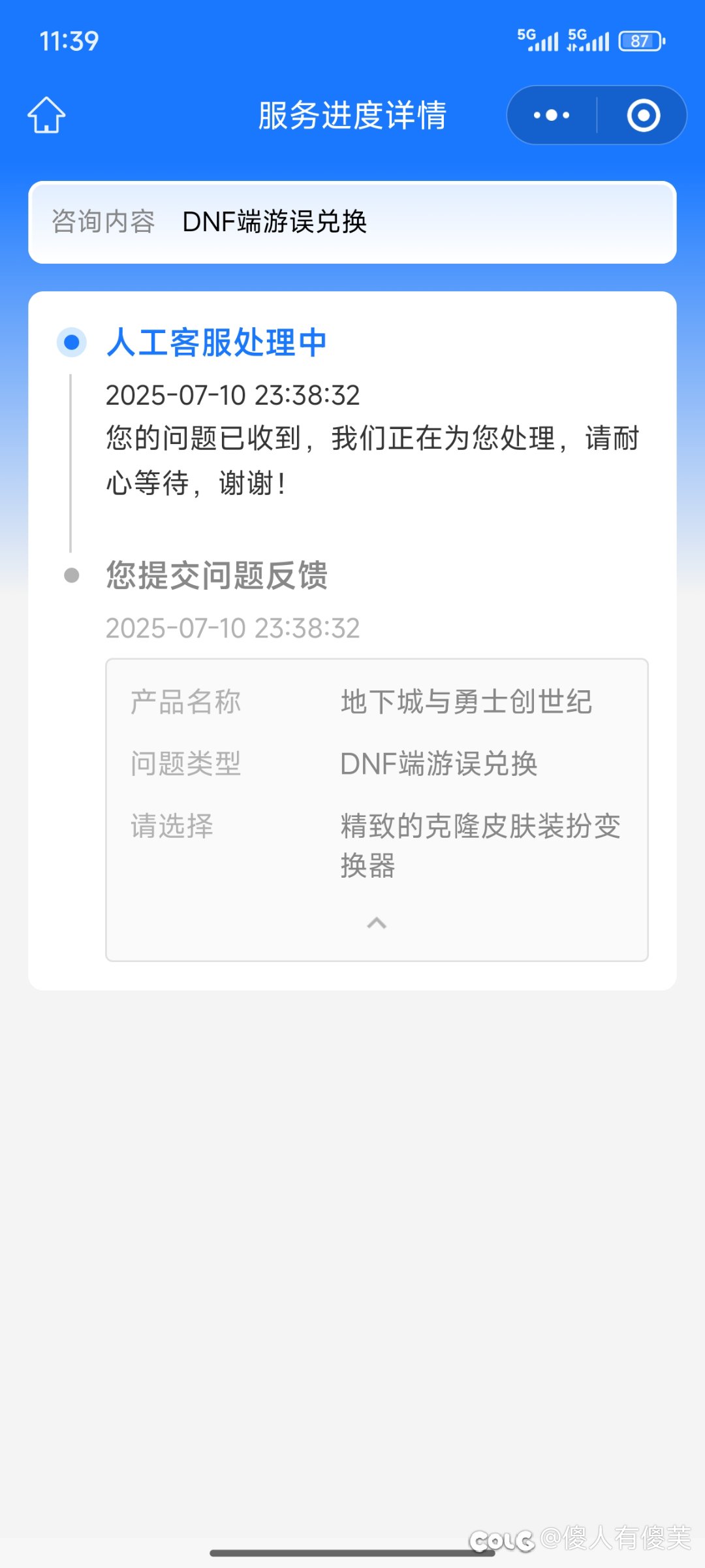Screen dimensions: 705x1568
Task: Go to the home page icon
Action: [46, 116]
